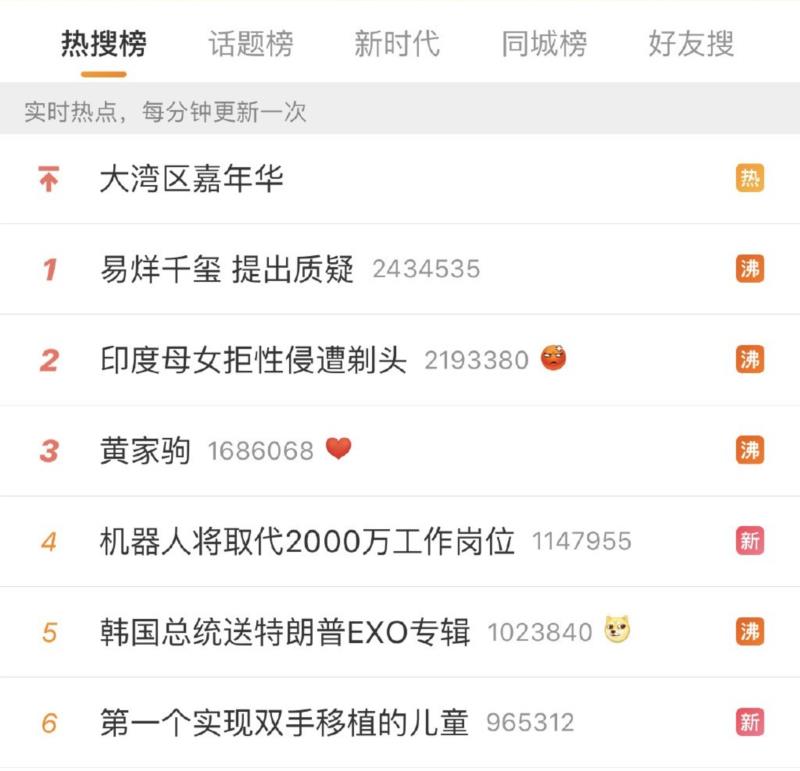Open the 黄家驹 trending topic

(x=146, y=451)
